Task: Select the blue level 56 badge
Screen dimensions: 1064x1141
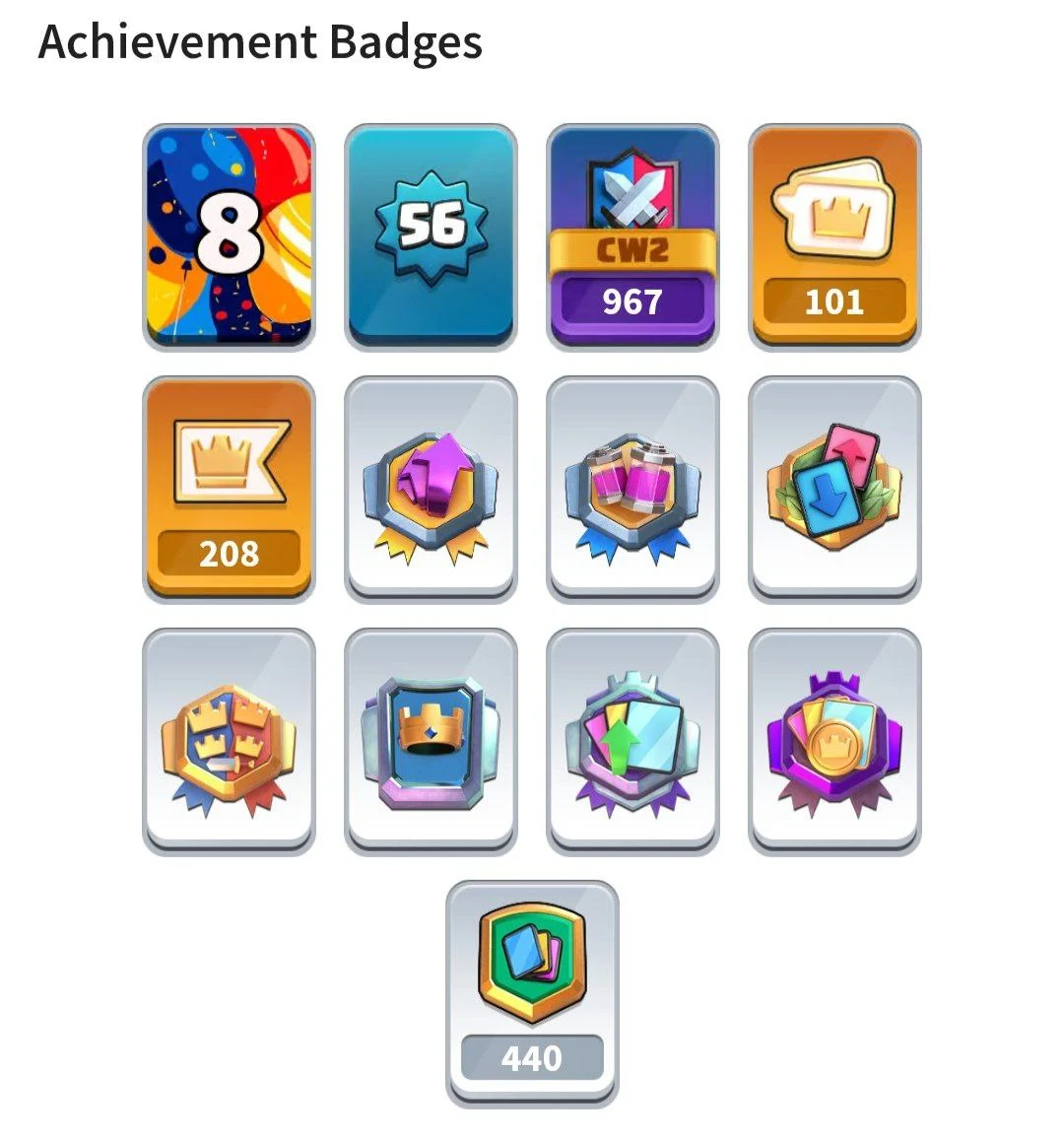Action: point(431,236)
